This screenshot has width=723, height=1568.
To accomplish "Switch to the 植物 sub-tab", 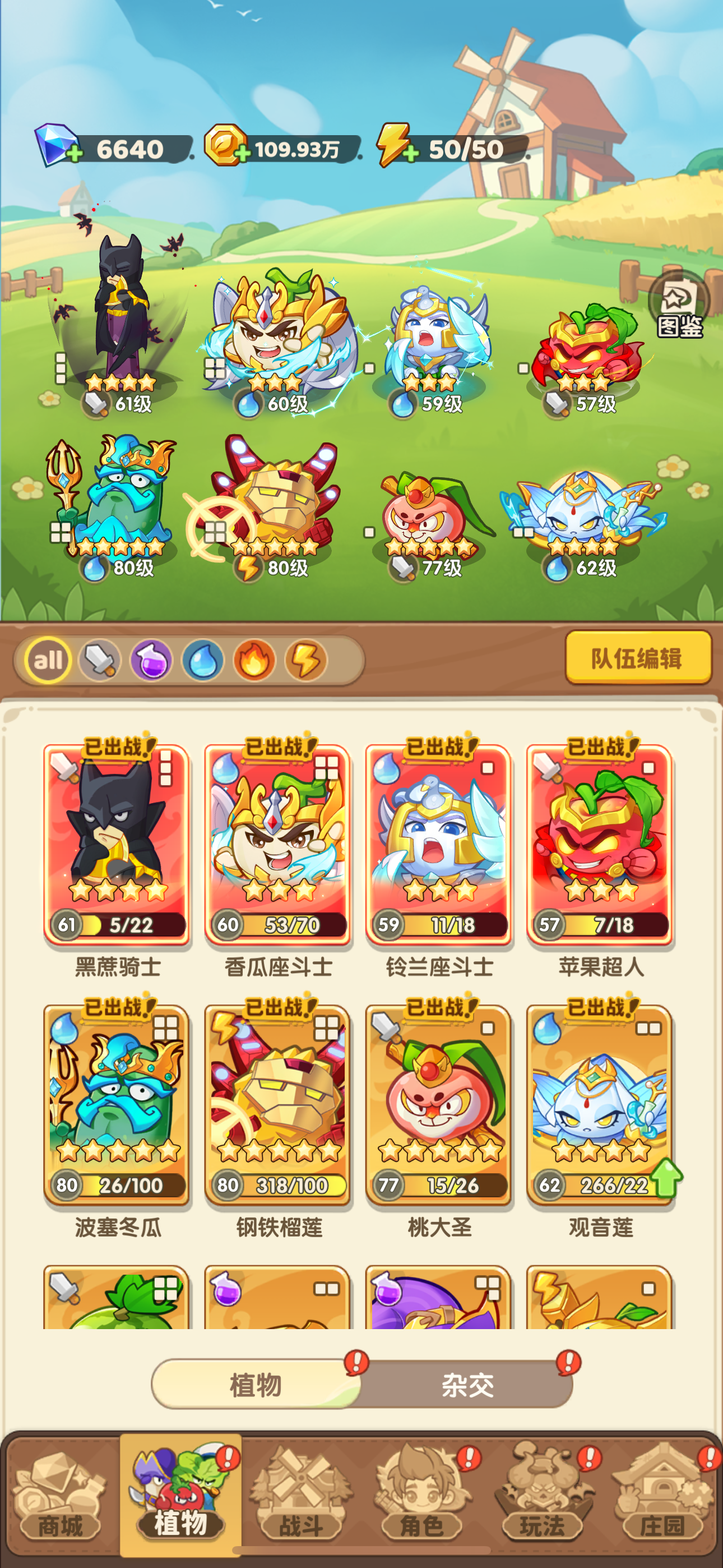I will click(256, 1385).
